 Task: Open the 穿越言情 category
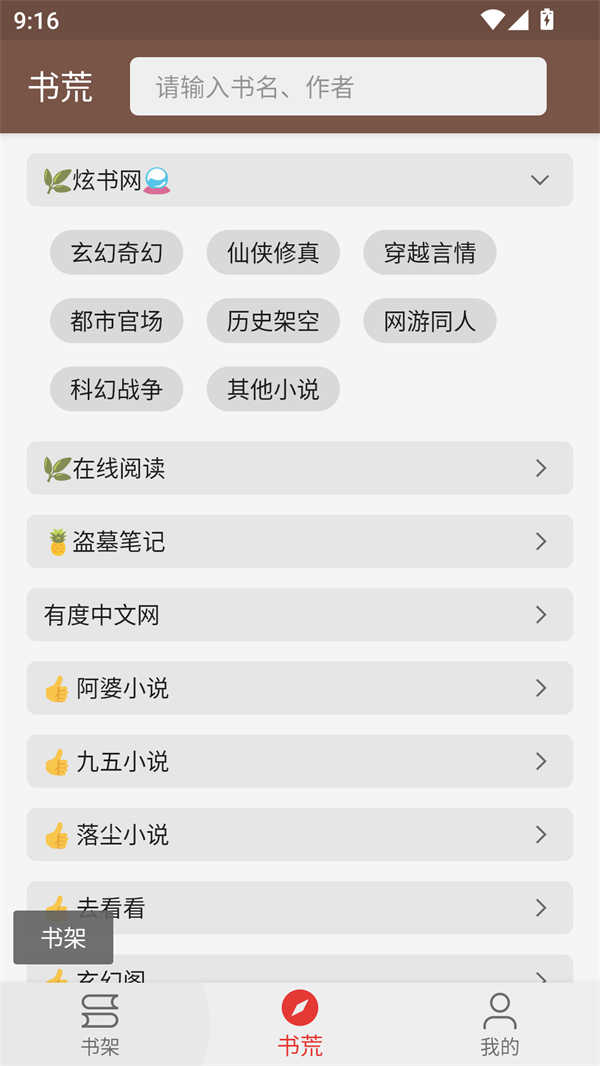[429, 253]
